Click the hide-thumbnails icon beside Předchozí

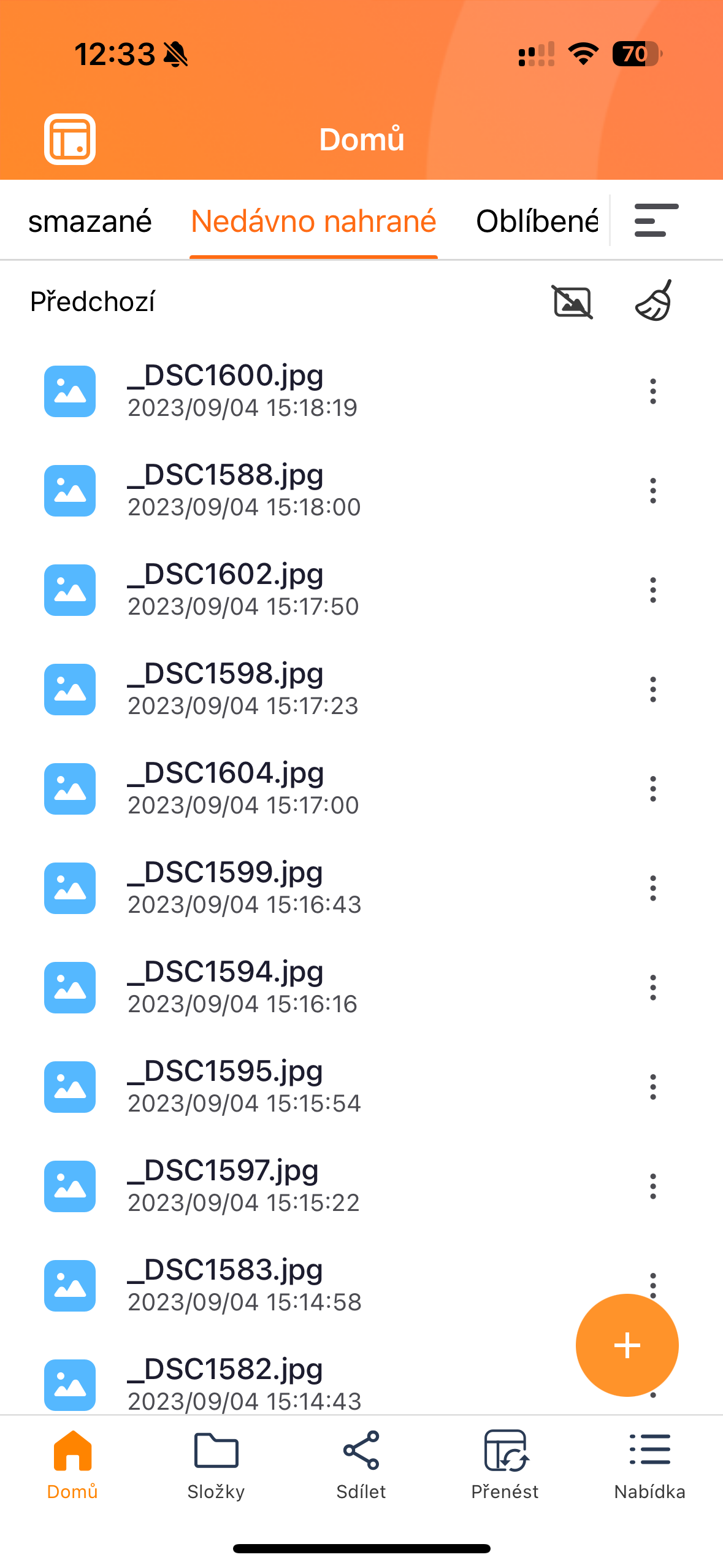(572, 302)
